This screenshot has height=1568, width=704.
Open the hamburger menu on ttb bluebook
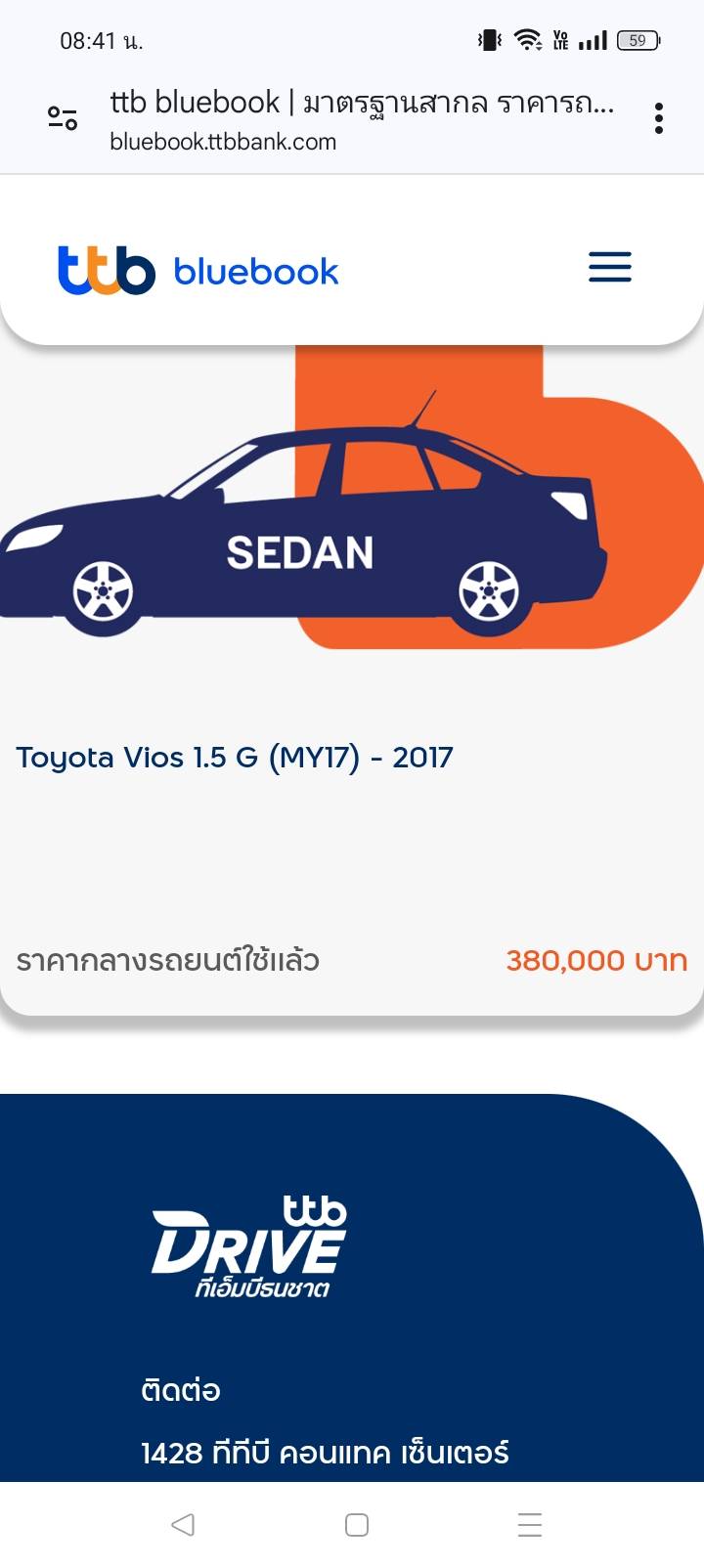tap(610, 267)
